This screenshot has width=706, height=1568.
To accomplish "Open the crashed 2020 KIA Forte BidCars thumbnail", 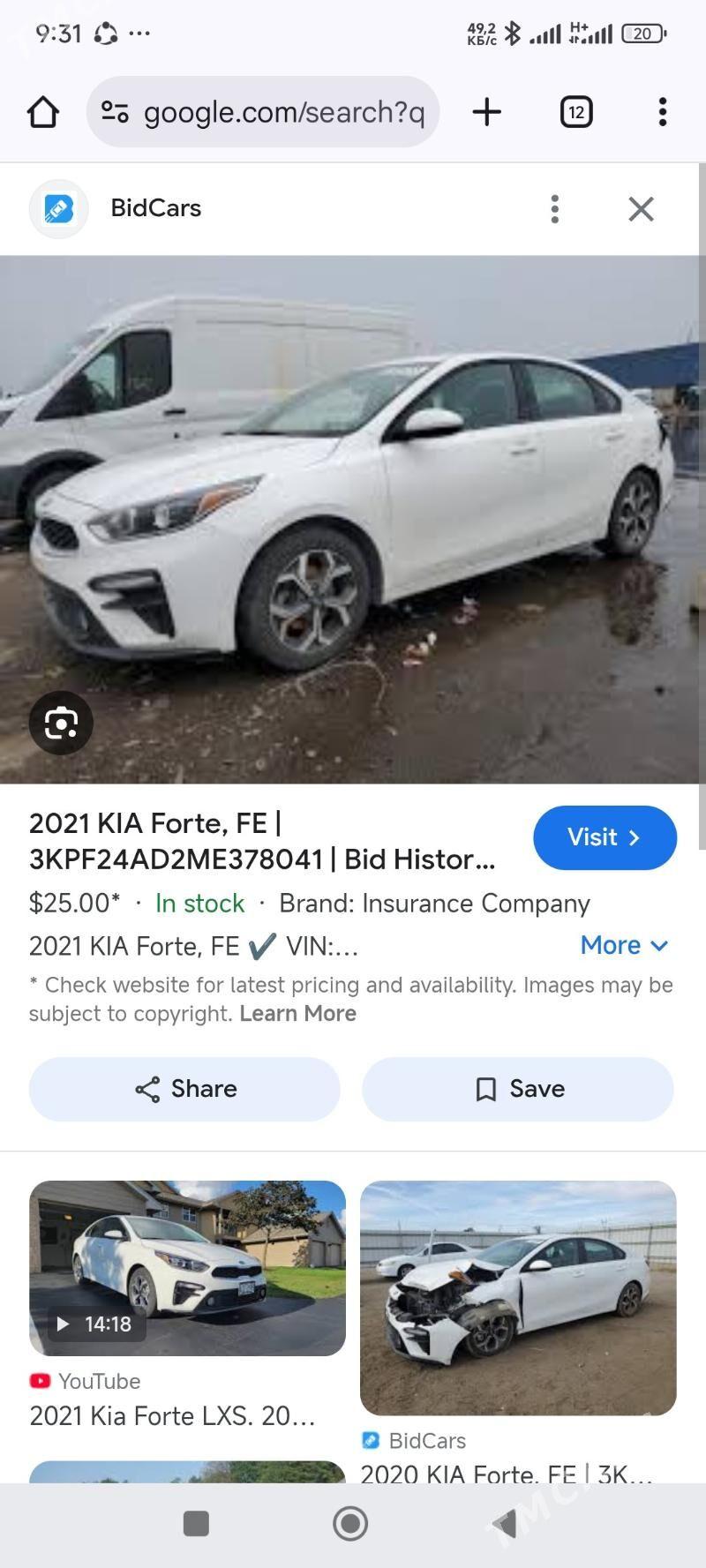I will [x=518, y=1297].
